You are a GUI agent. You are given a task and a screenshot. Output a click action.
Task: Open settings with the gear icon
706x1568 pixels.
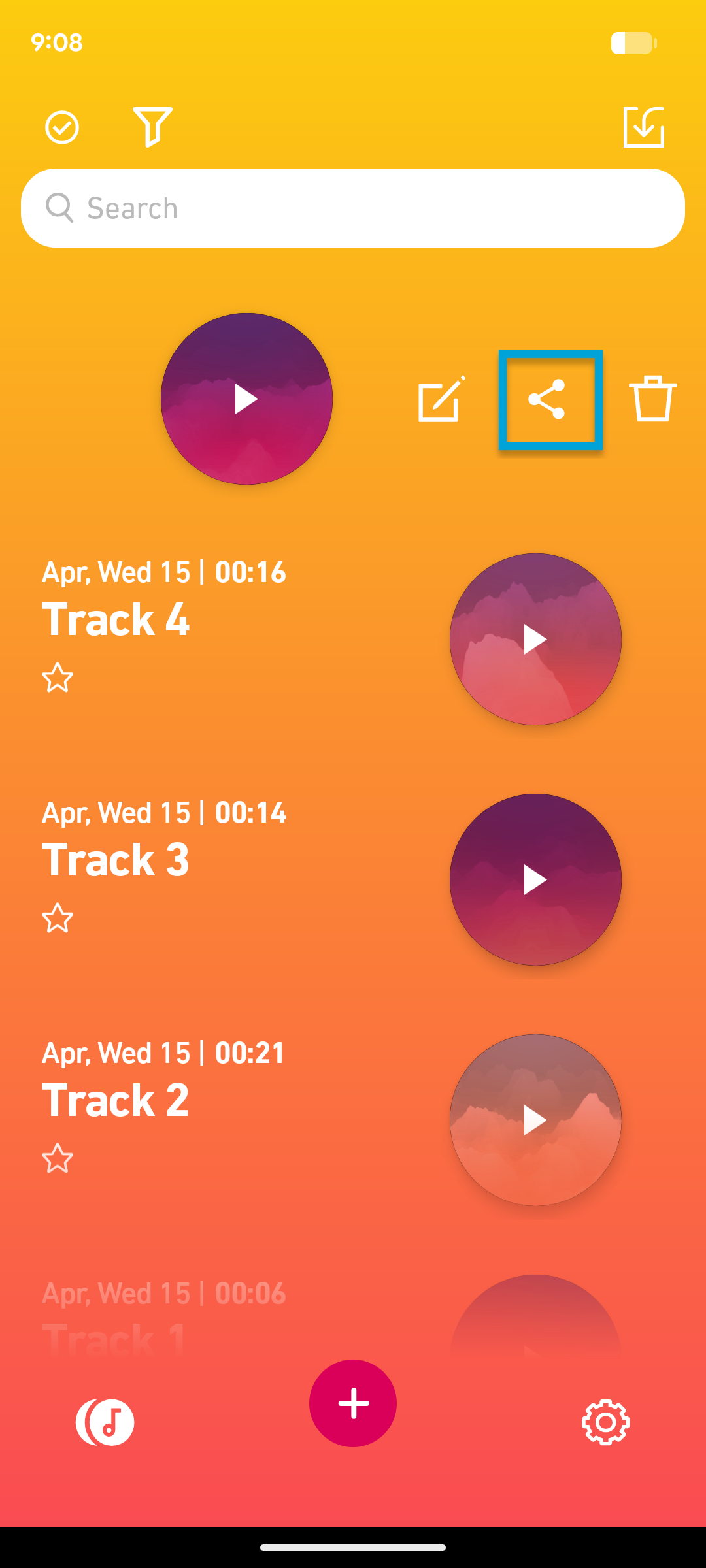click(x=605, y=1422)
